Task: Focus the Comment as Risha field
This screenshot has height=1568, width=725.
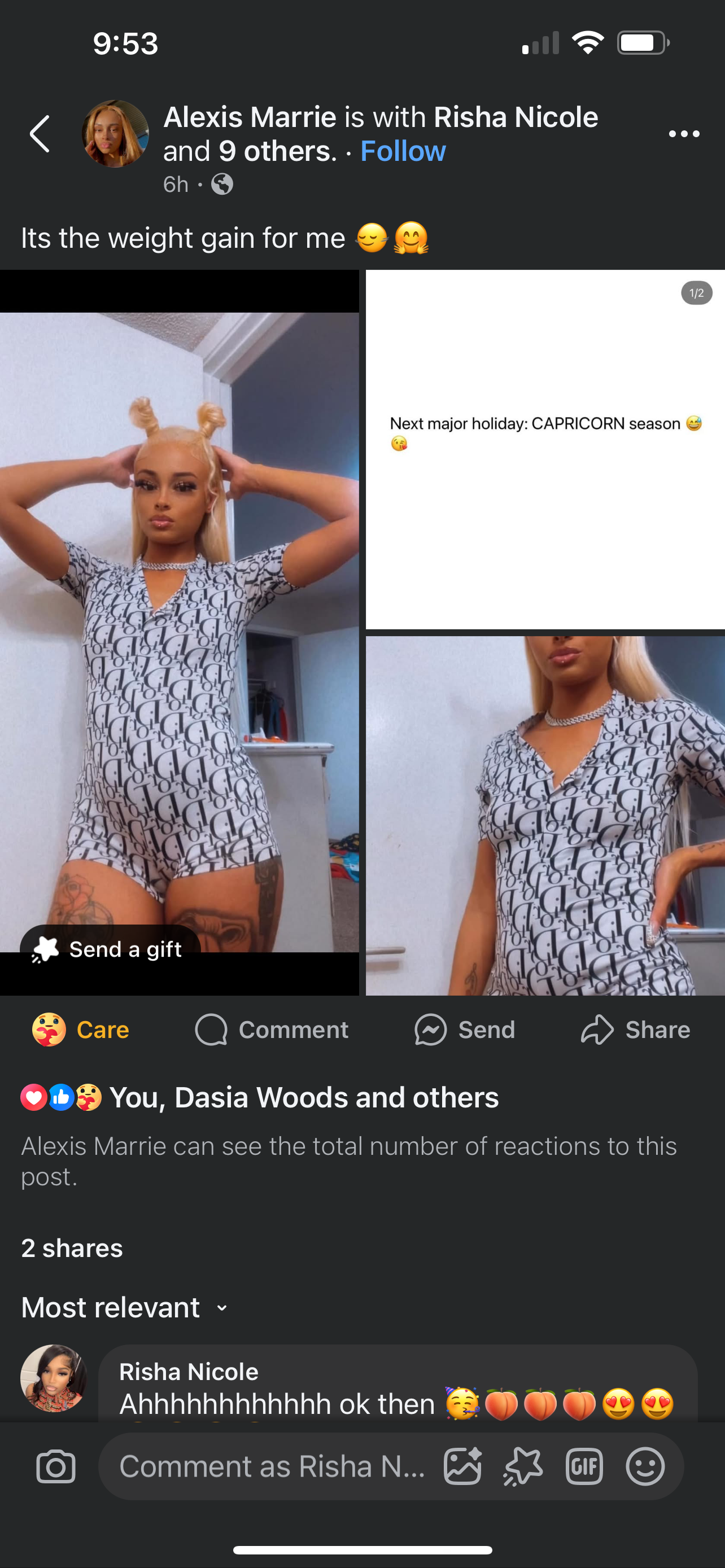Action: (271, 1466)
